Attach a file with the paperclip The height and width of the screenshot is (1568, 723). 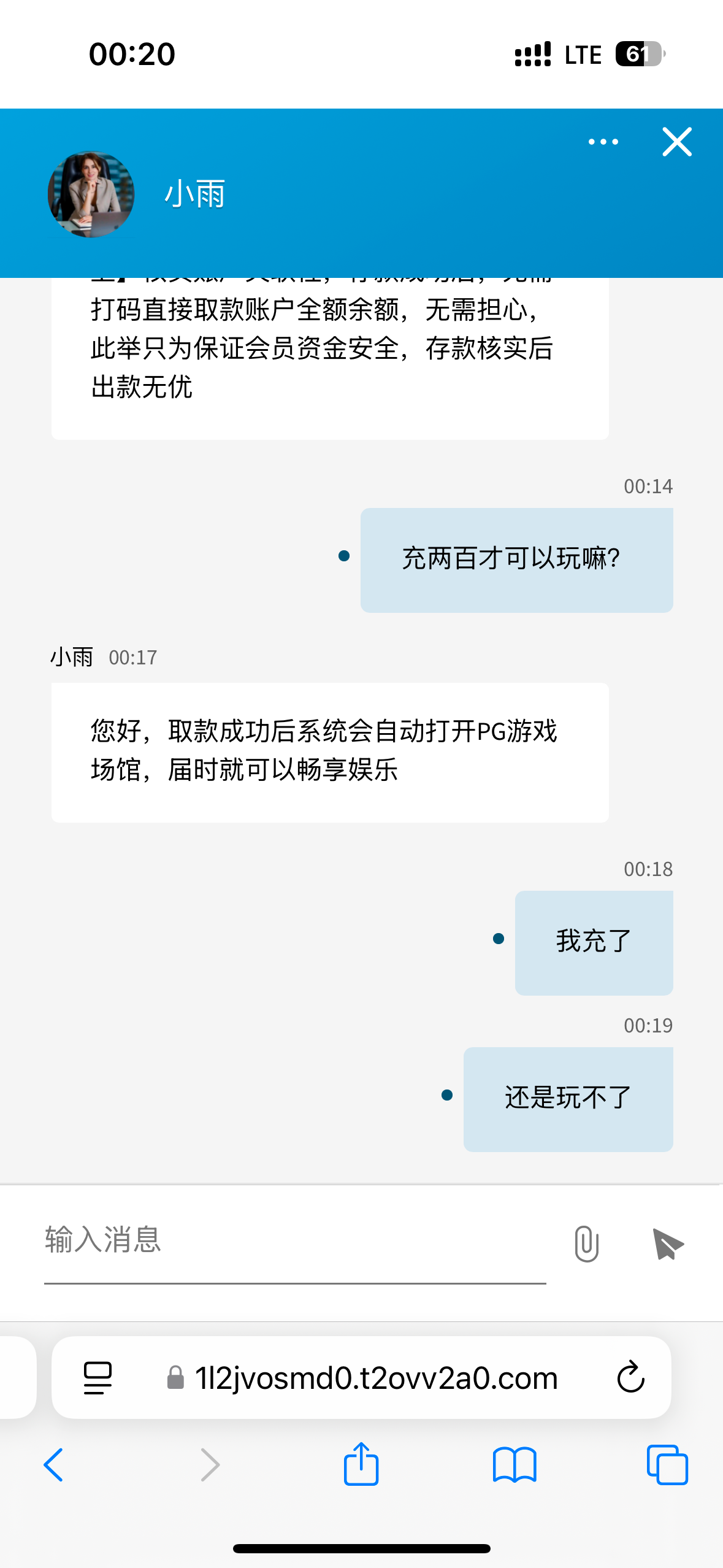click(586, 1243)
